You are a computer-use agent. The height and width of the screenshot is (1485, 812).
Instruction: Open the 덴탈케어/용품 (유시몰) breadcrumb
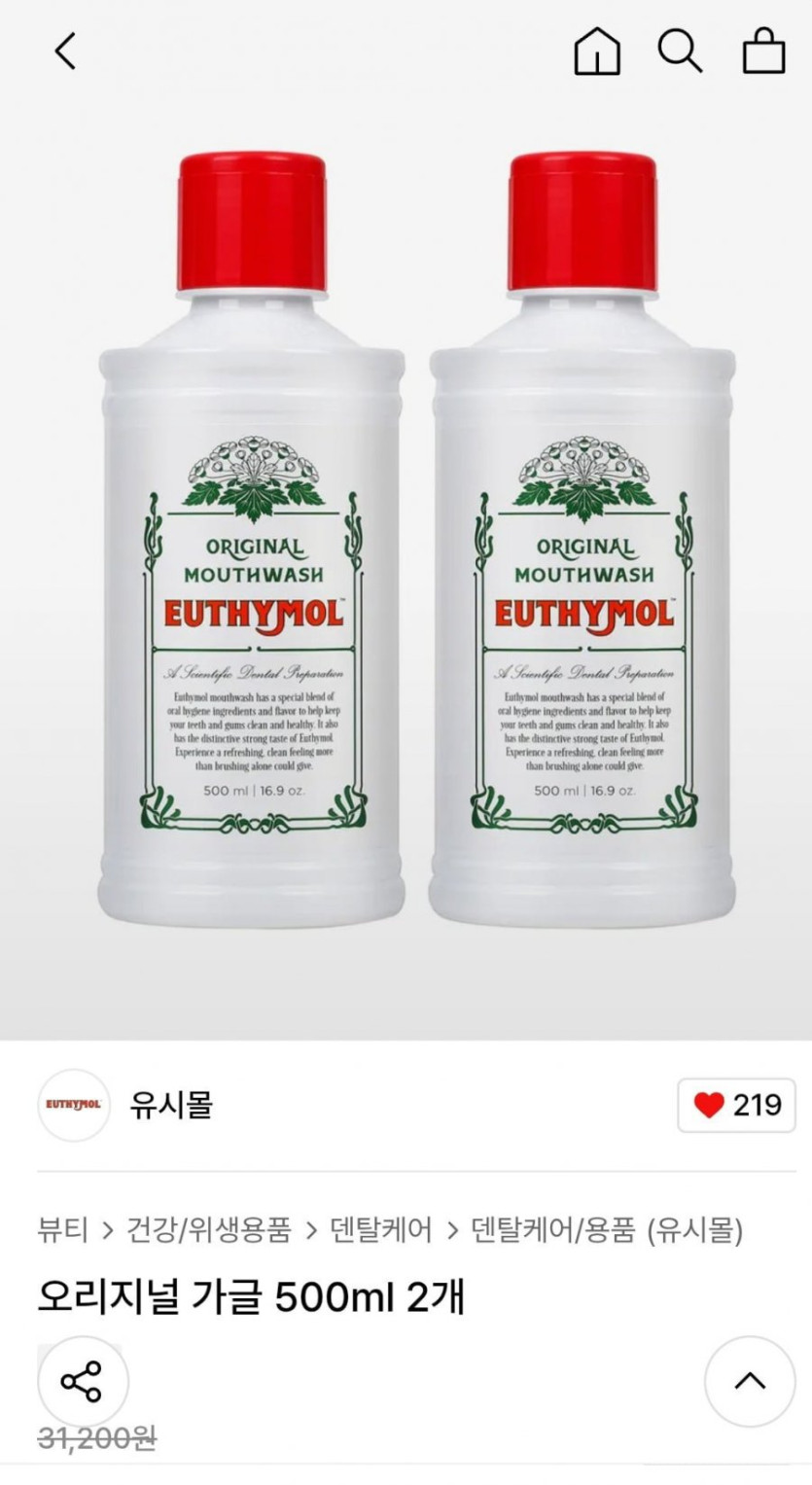click(x=607, y=1230)
